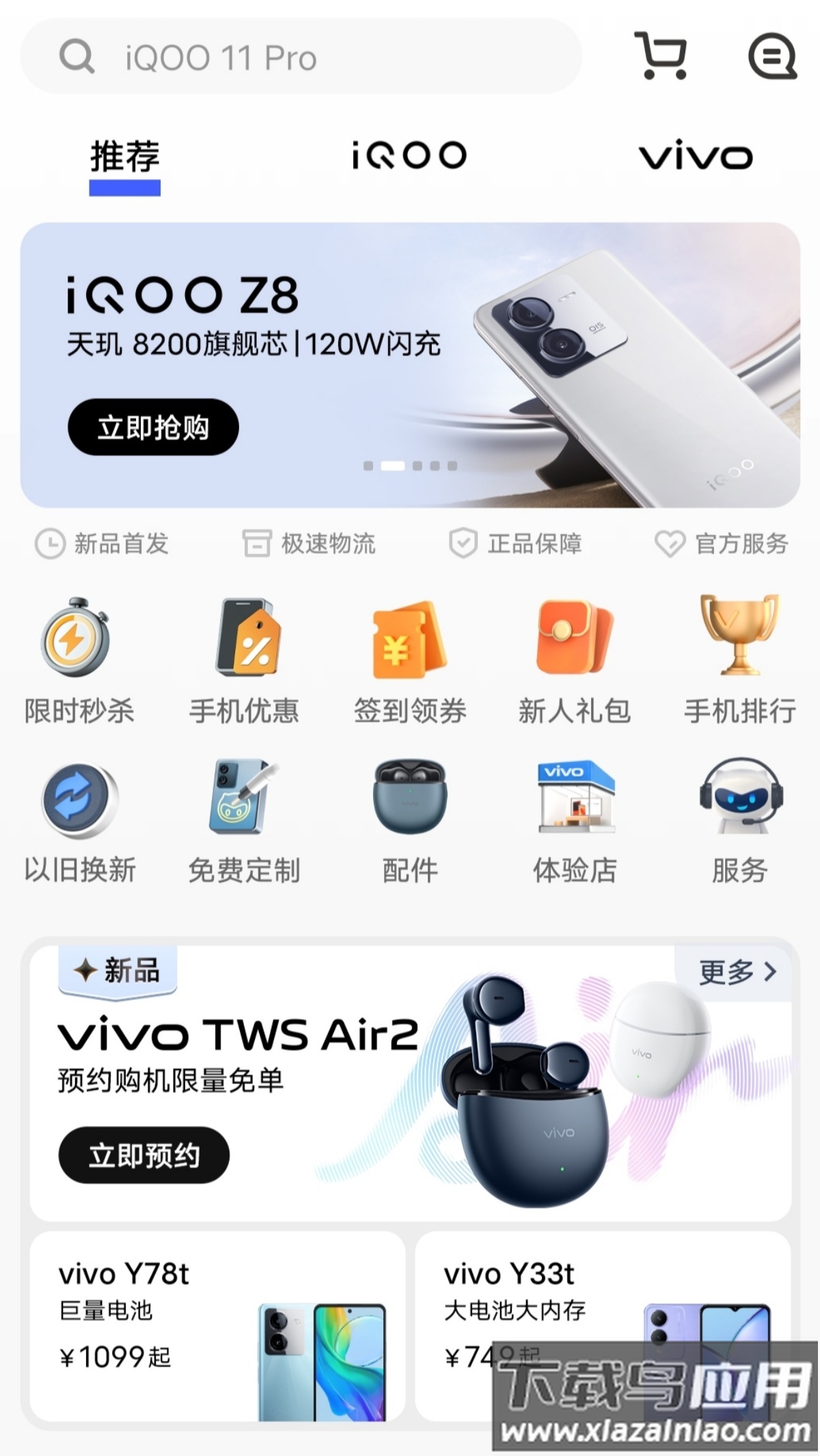Open 以旧换新 trade-in
Screen dimensions: 820x1456
[79, 820]
